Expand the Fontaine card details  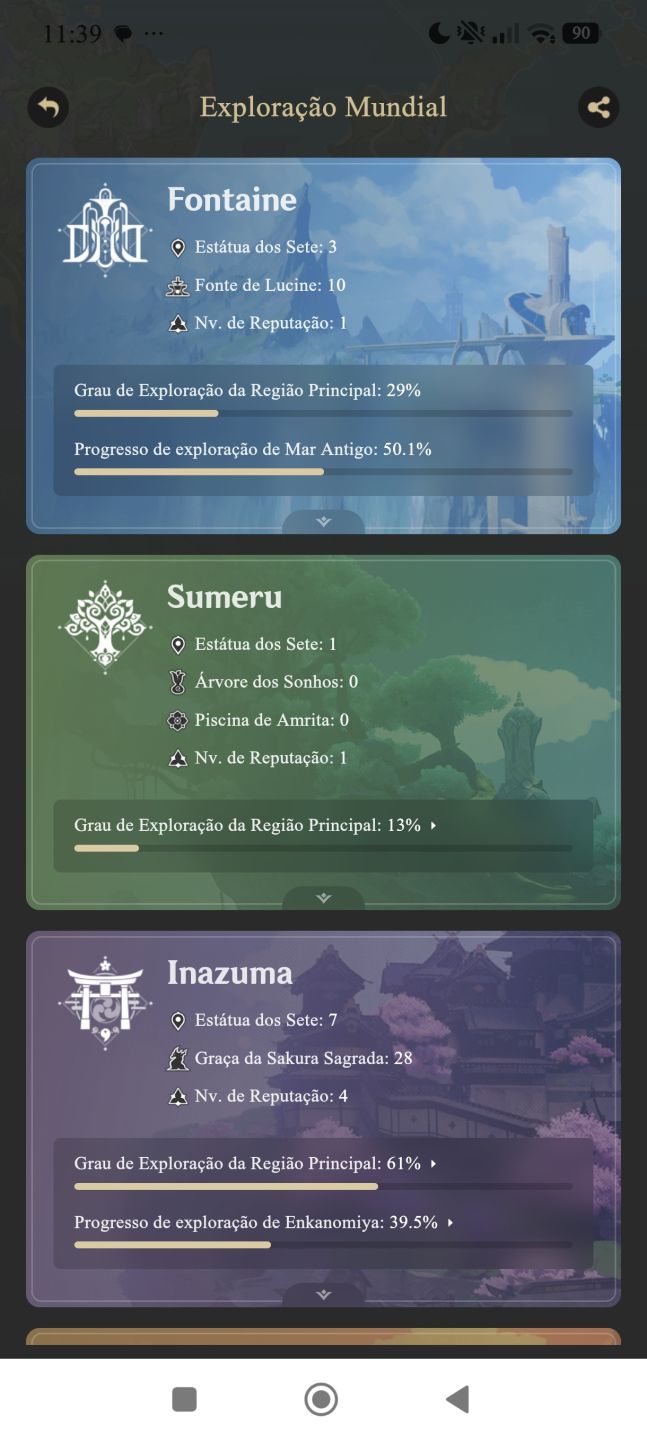tap(323, 522)
